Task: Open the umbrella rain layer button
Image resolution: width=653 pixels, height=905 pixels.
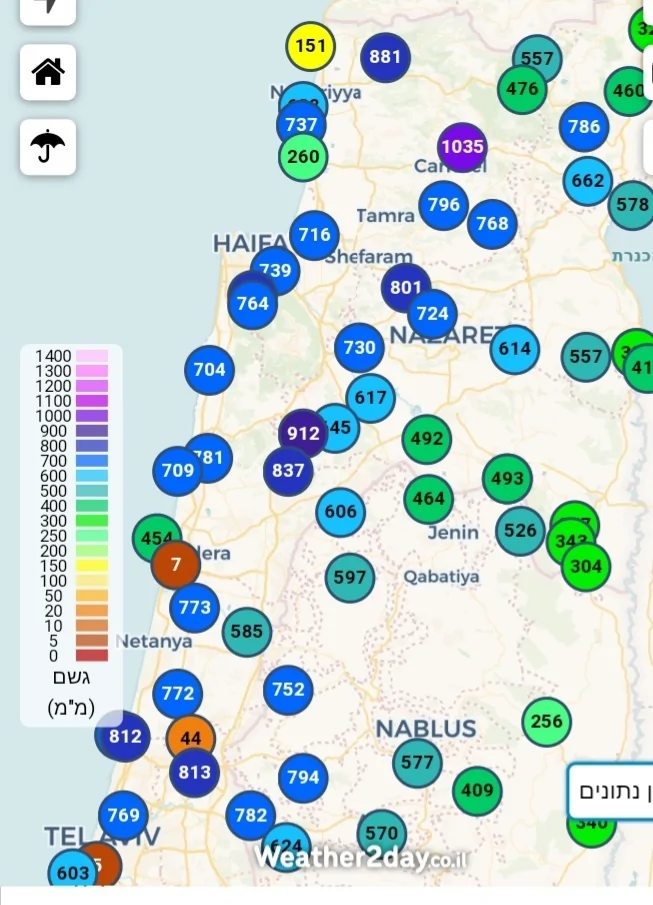Action: coord(48,147)
